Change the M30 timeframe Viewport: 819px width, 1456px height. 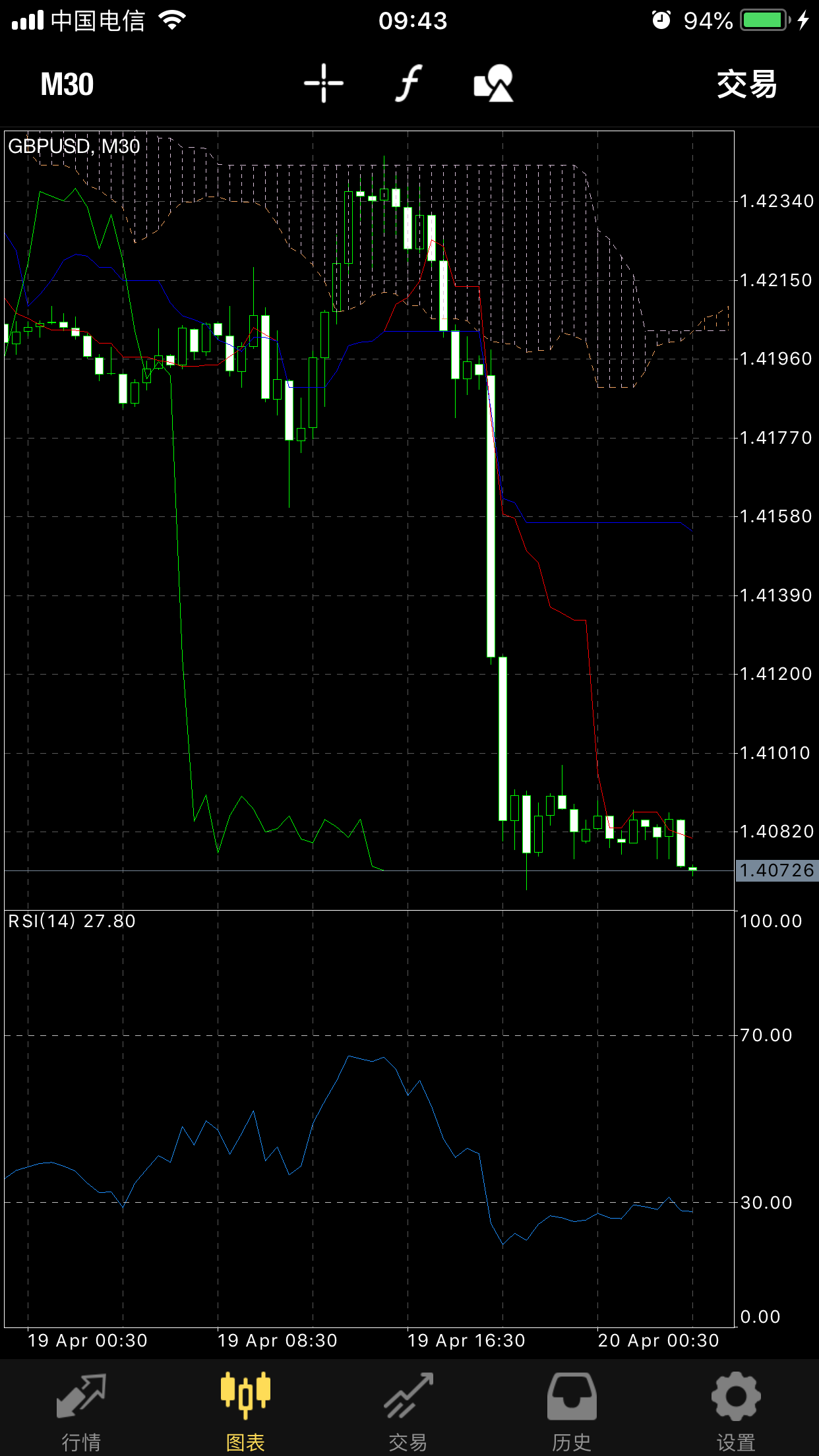(x=67, y=84)
